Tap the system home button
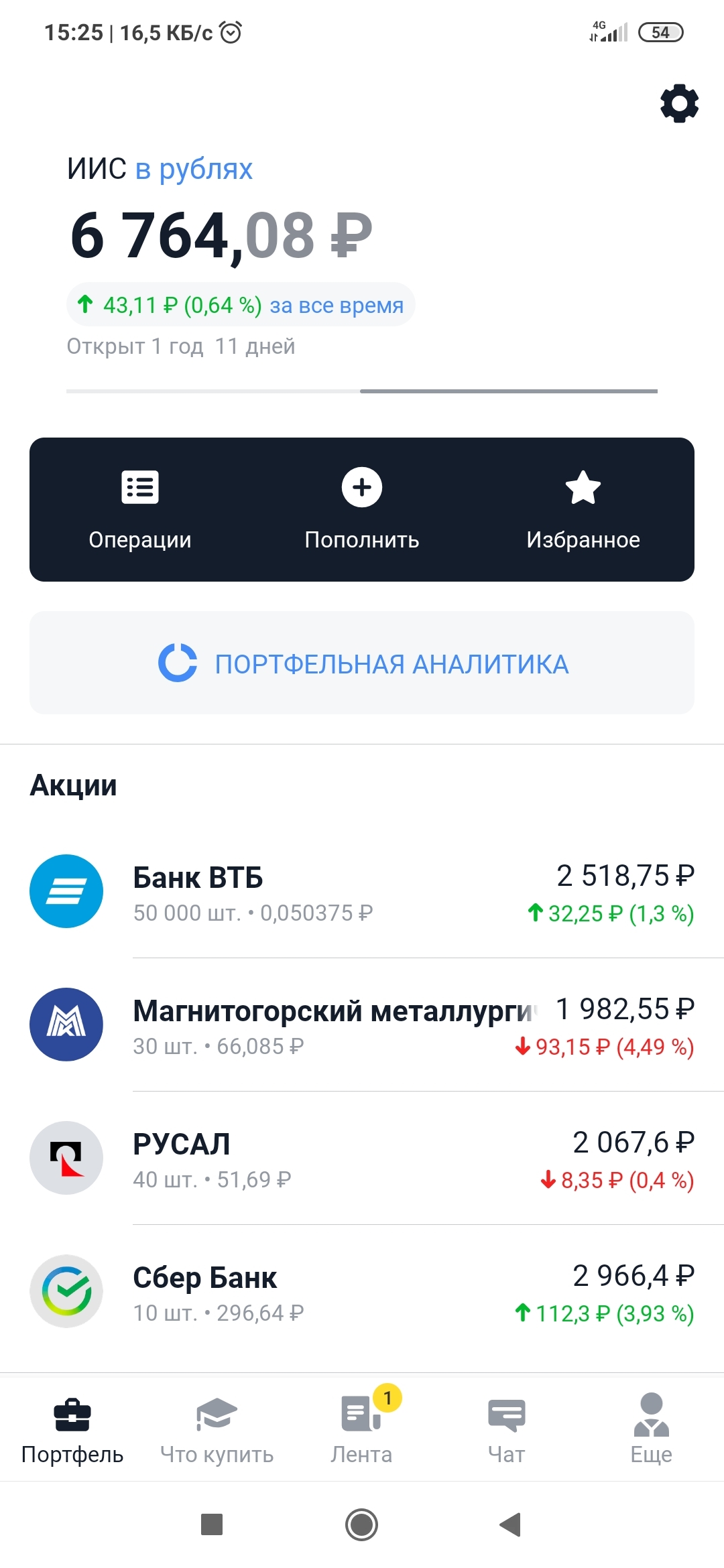The height and width of the screenshot is (1568, 724). coord(362,1524)
